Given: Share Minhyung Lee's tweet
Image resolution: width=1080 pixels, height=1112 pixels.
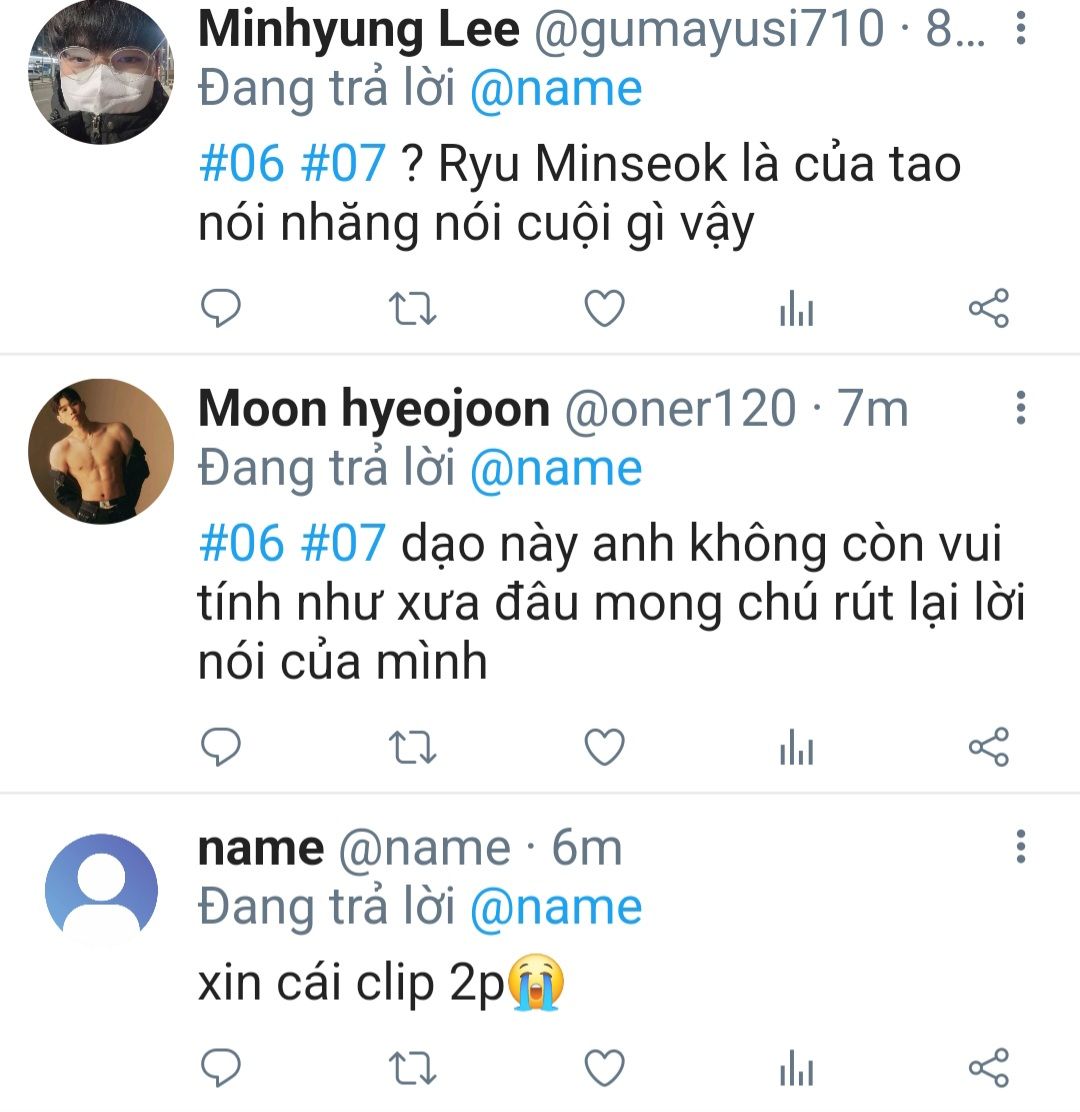Looking at the screenshot, I should (x=989, y=310).
